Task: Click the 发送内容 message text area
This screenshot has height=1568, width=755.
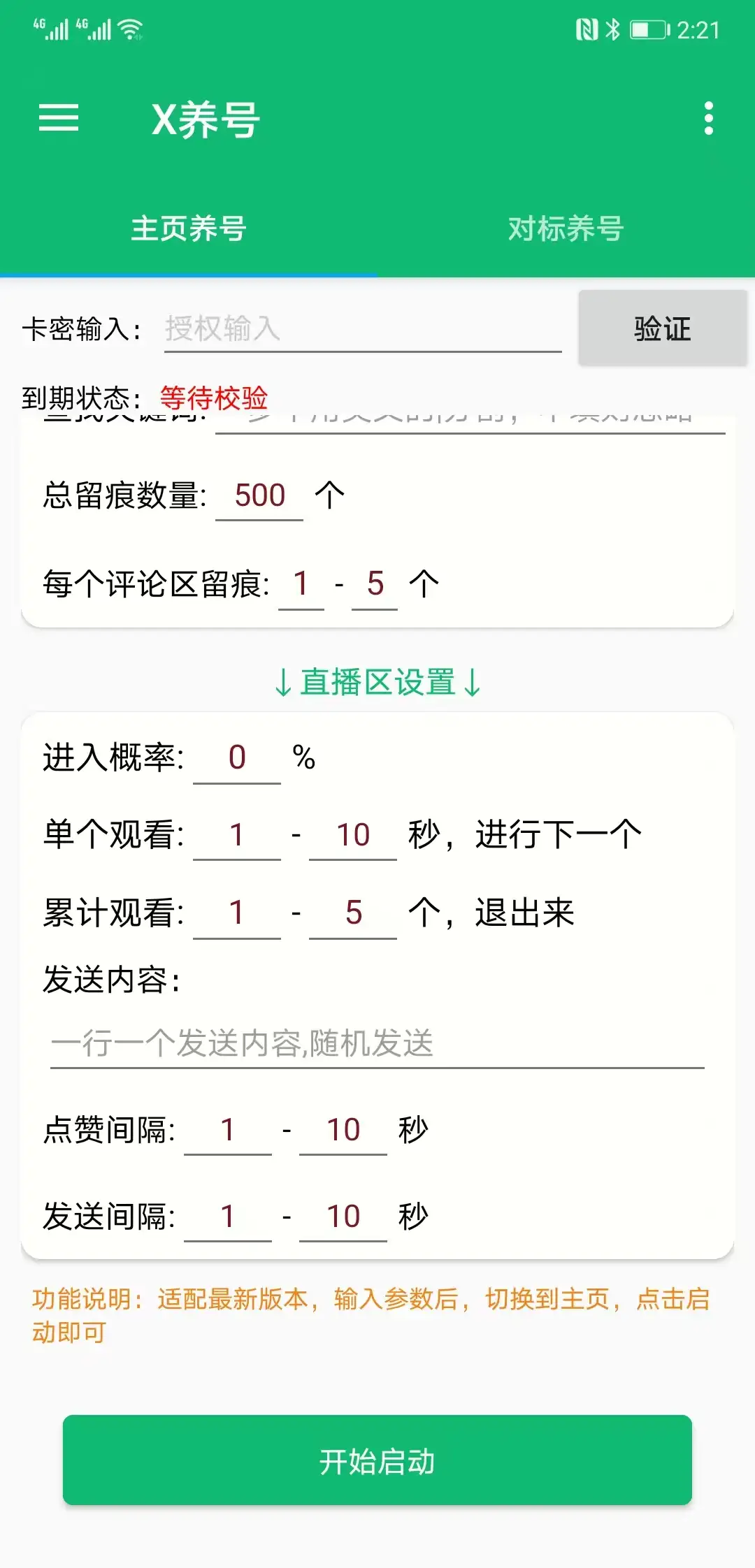Action: click(x=377, y=1045)
